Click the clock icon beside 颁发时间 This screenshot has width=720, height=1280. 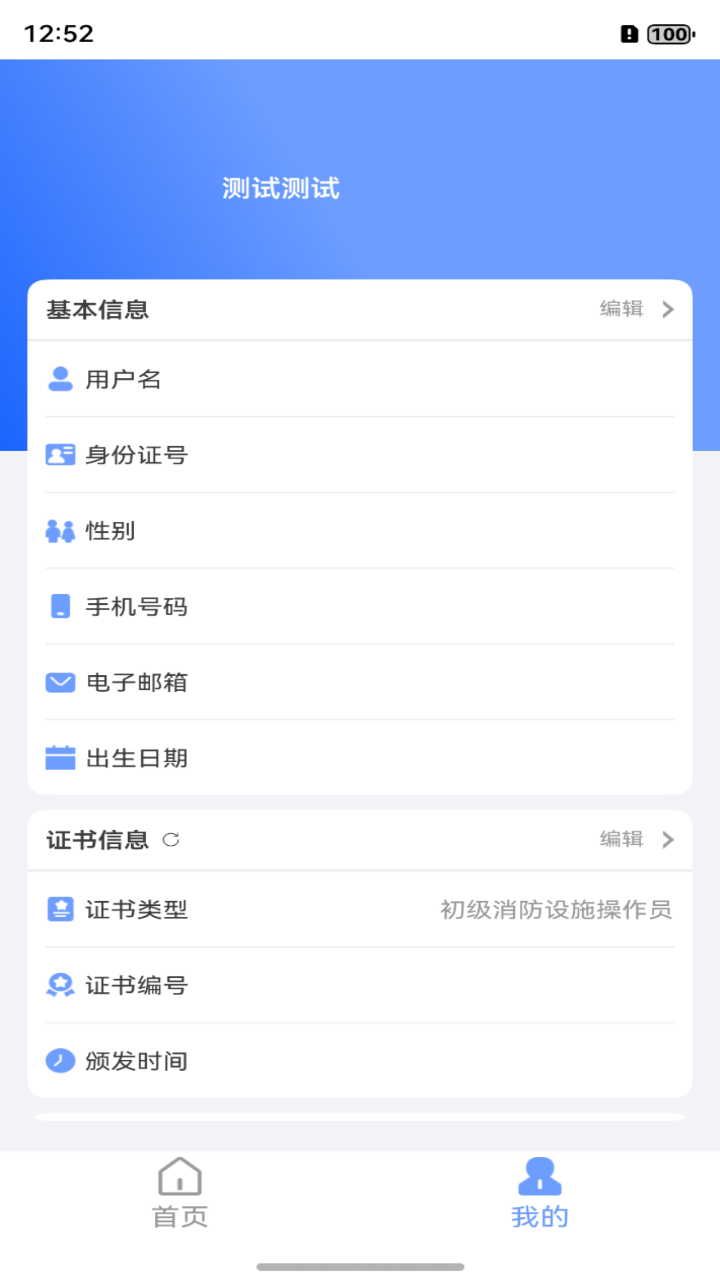click(59, 1061)
